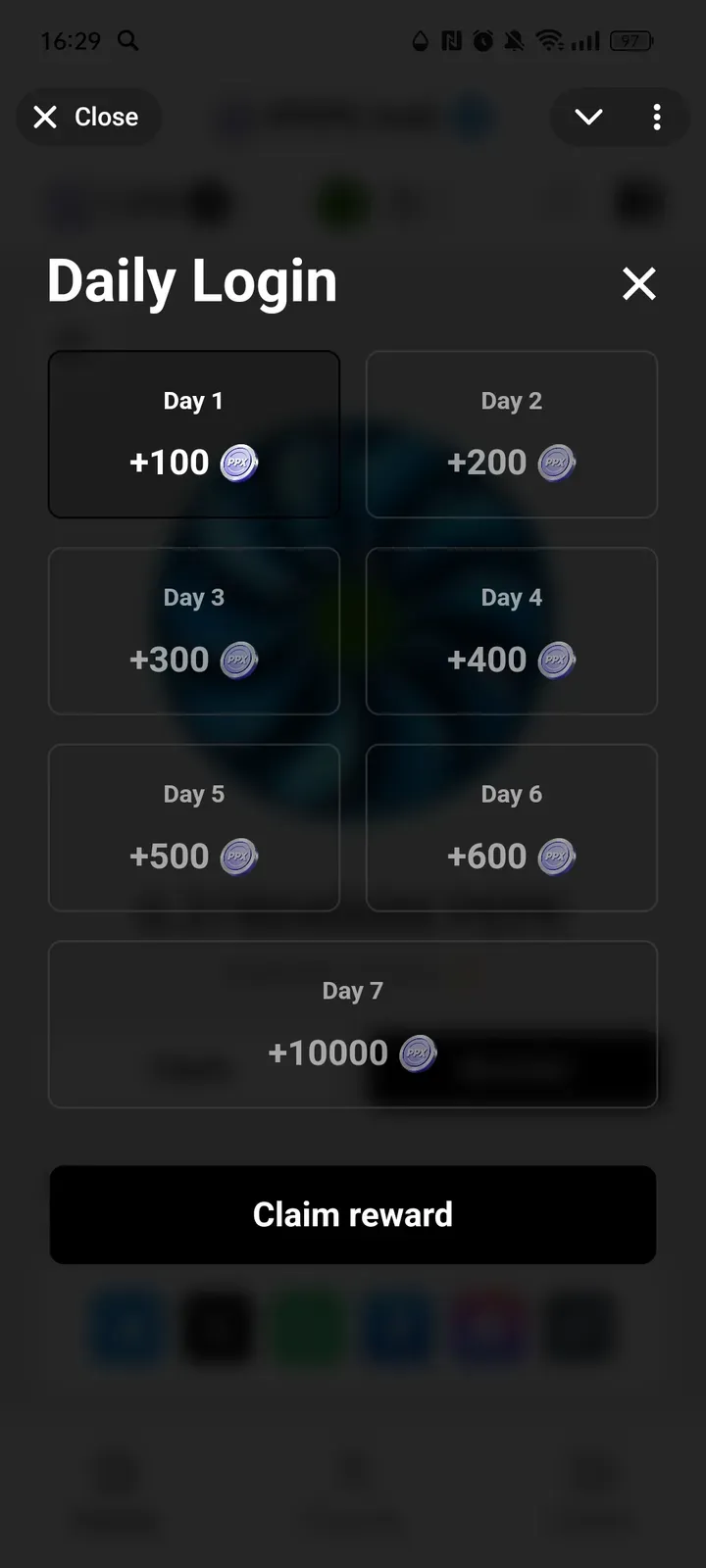Select the Day 1 reward card
This screenshot has height=1568, width=706.
point(194,434)
